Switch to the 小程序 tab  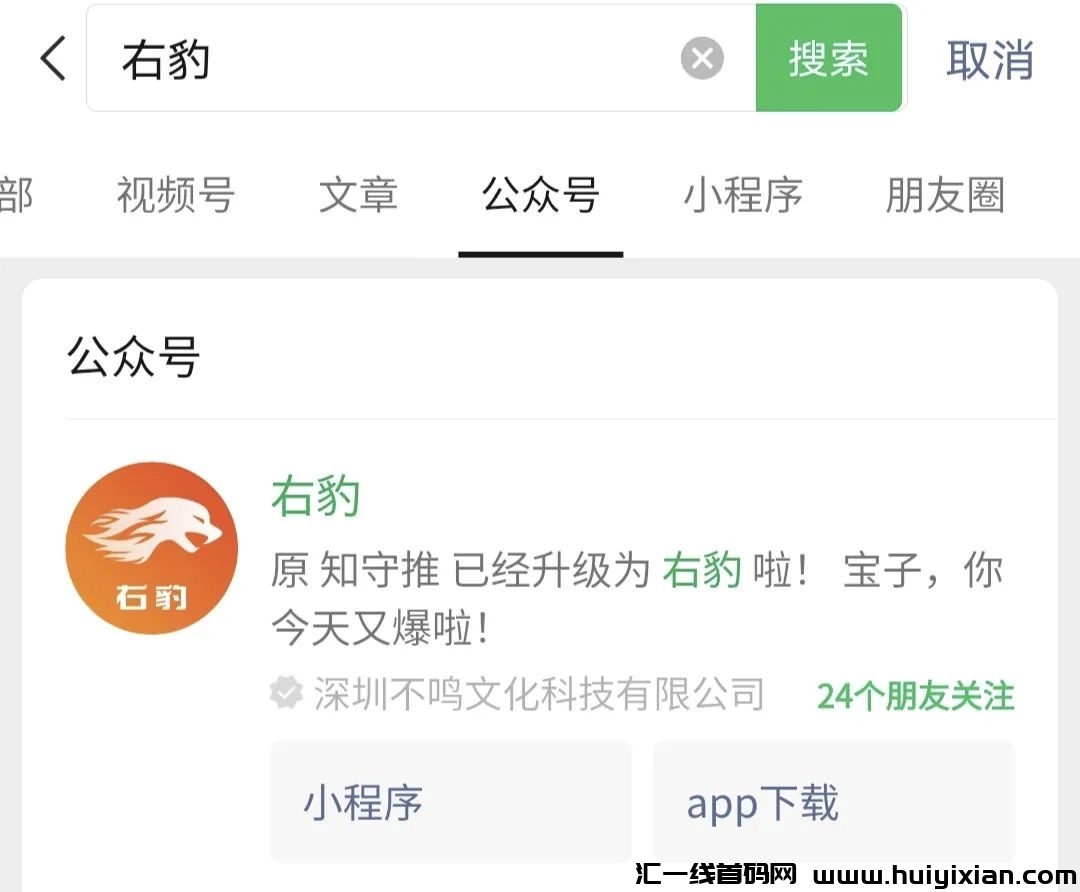pos(743,195)
